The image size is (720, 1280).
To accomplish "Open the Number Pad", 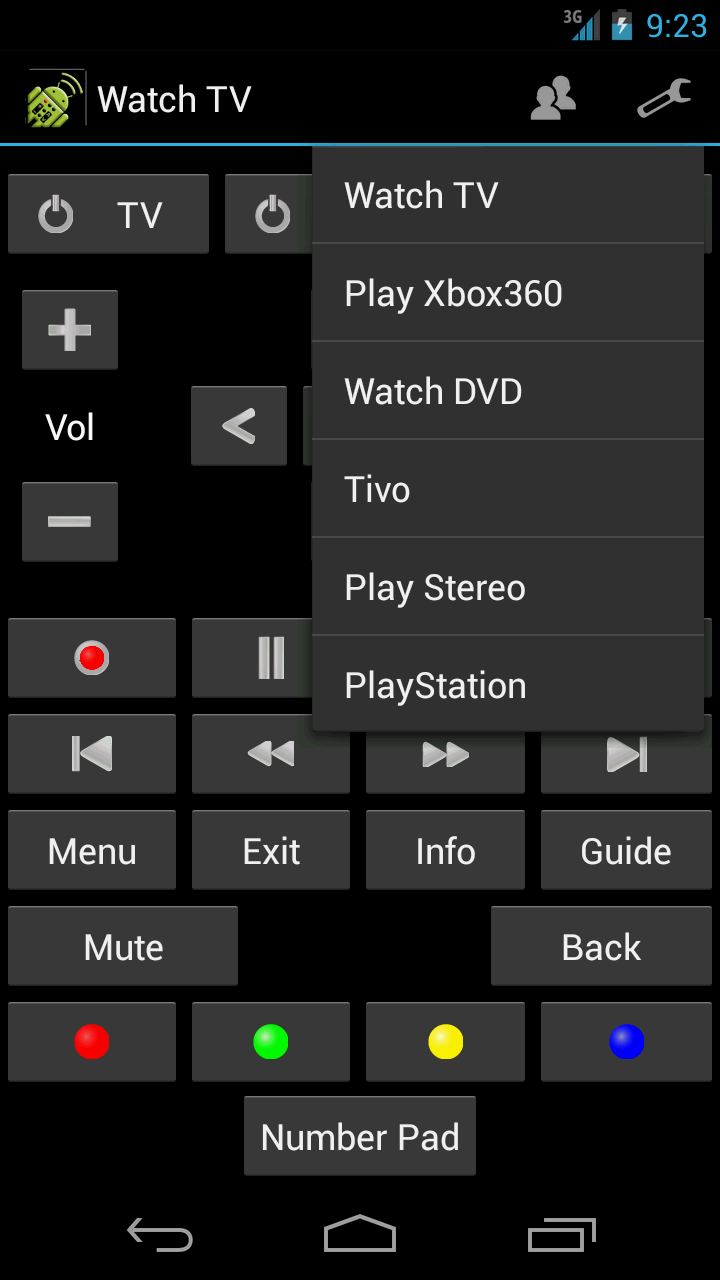I will tap(360, 1136).
